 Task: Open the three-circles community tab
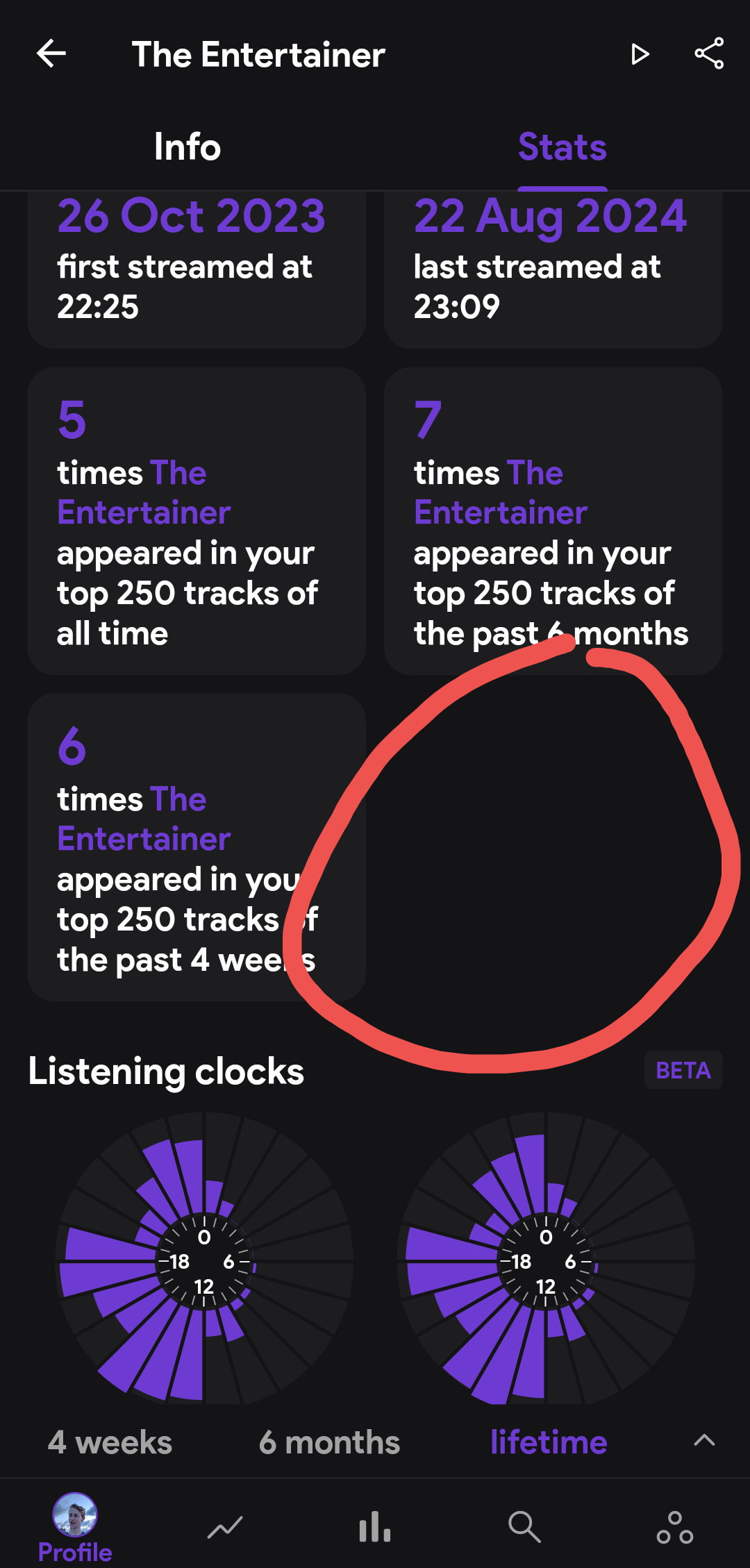[x=674, y=1528]
